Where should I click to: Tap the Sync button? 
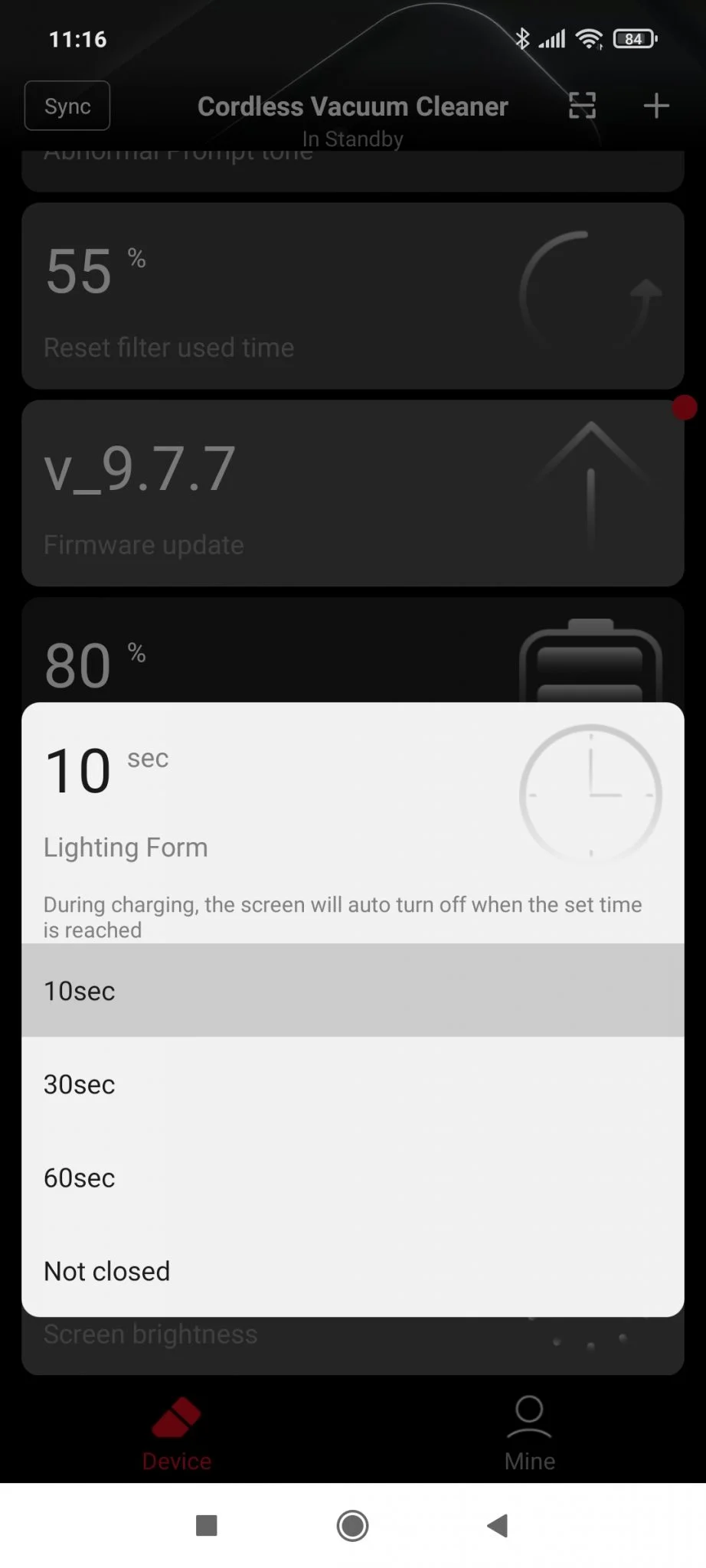[67, 106]
